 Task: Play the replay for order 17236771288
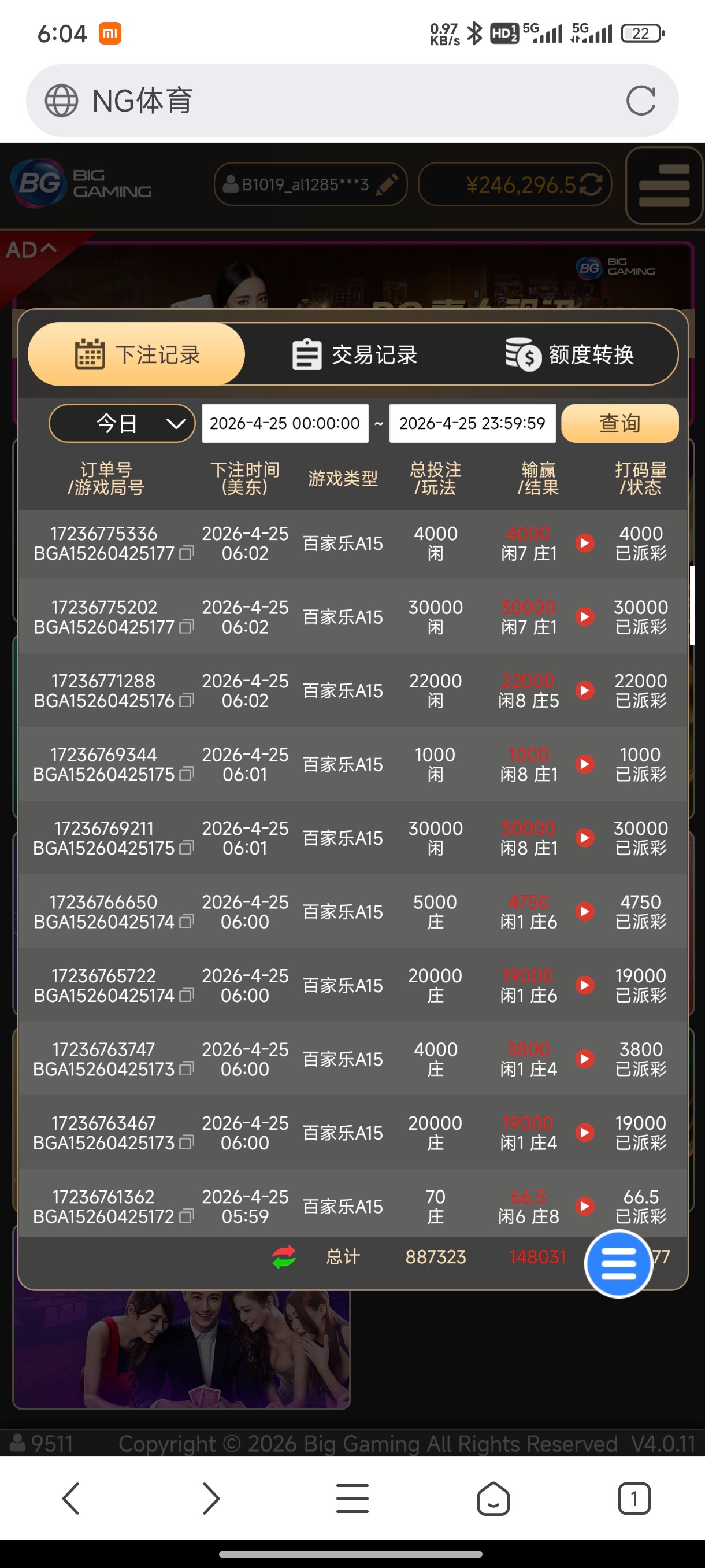tap(585, 690)
